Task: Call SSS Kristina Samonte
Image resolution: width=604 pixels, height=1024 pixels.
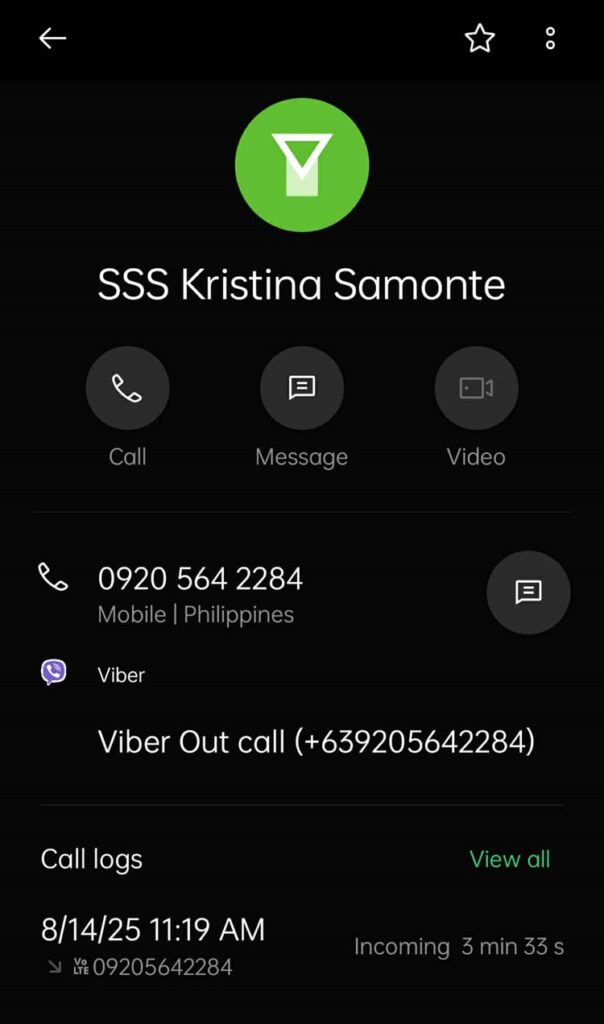Action: point(127,388)
